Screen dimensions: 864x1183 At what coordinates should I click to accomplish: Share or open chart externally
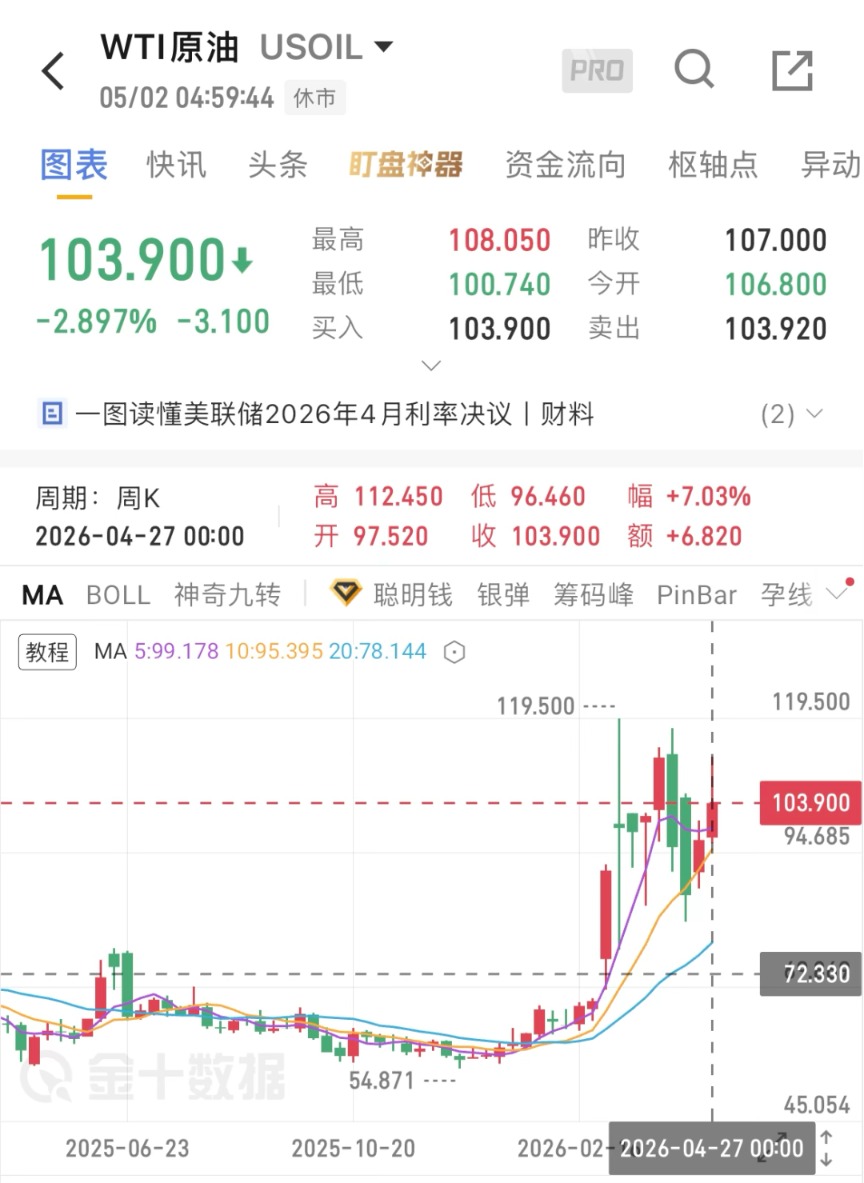click(792, 71)
